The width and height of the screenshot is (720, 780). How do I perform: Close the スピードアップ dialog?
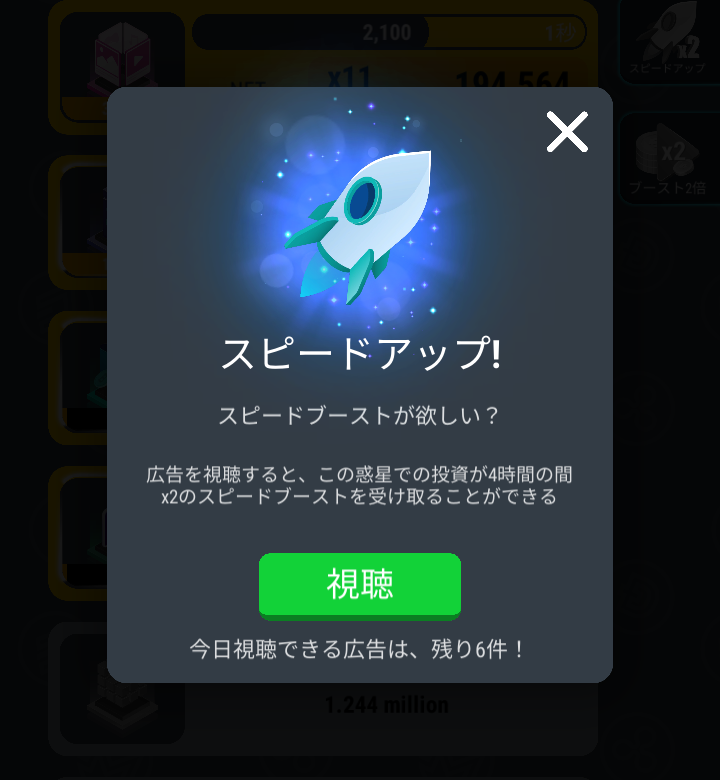[x=567, y=132]
